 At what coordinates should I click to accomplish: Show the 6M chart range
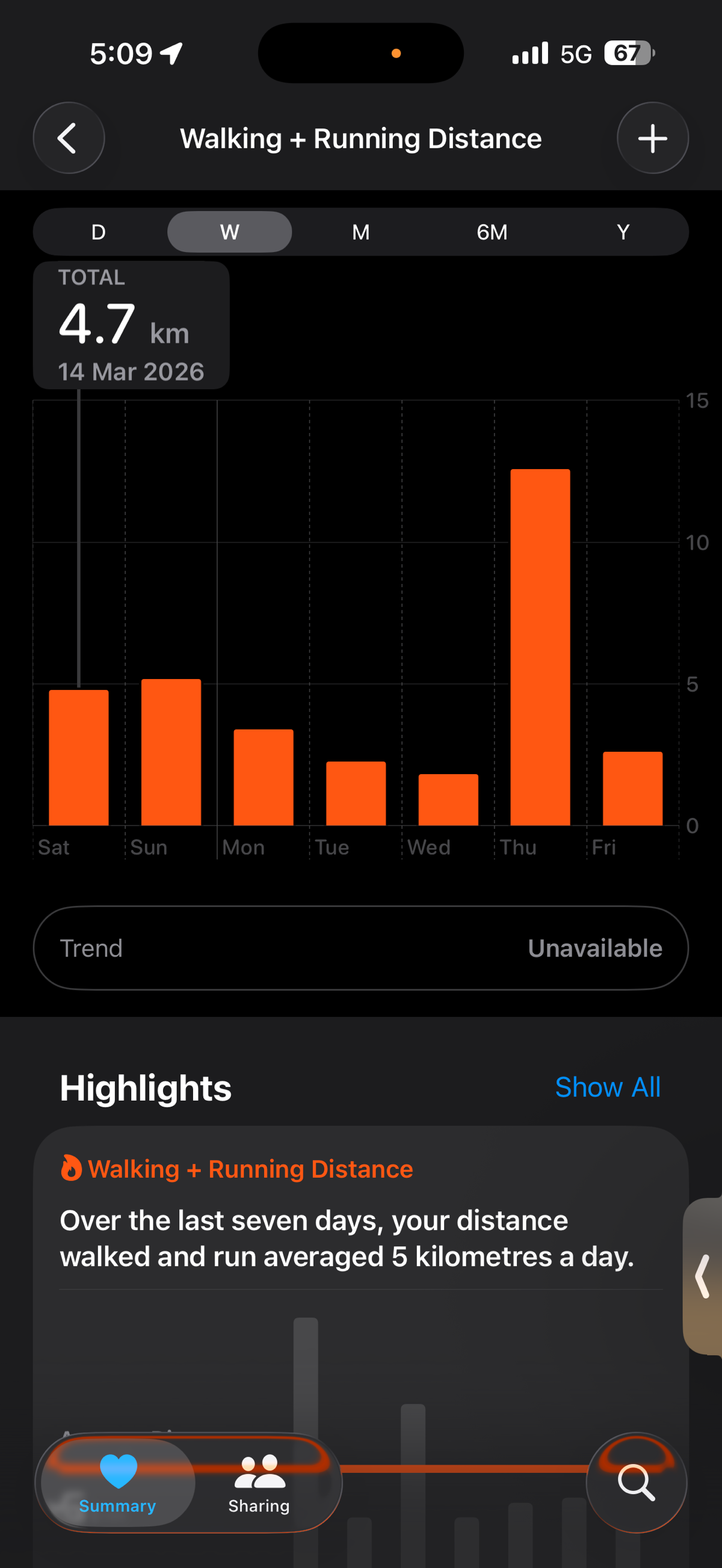492,232
